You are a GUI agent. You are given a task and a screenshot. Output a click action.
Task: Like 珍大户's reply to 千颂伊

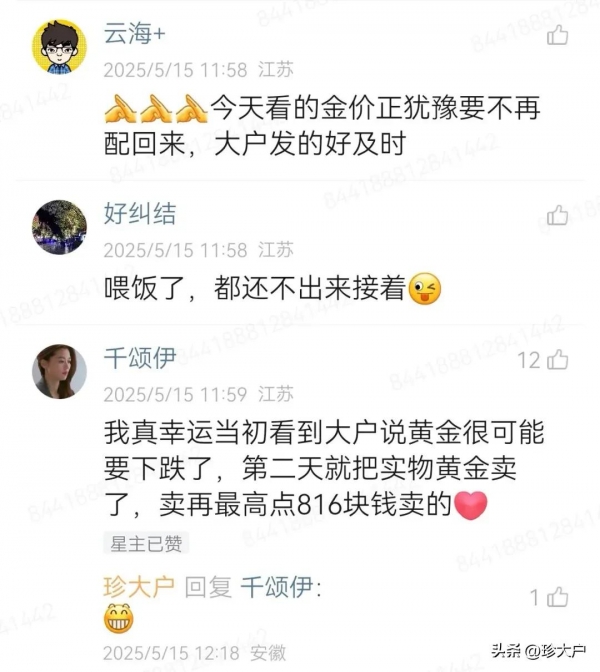coord(559,597)
